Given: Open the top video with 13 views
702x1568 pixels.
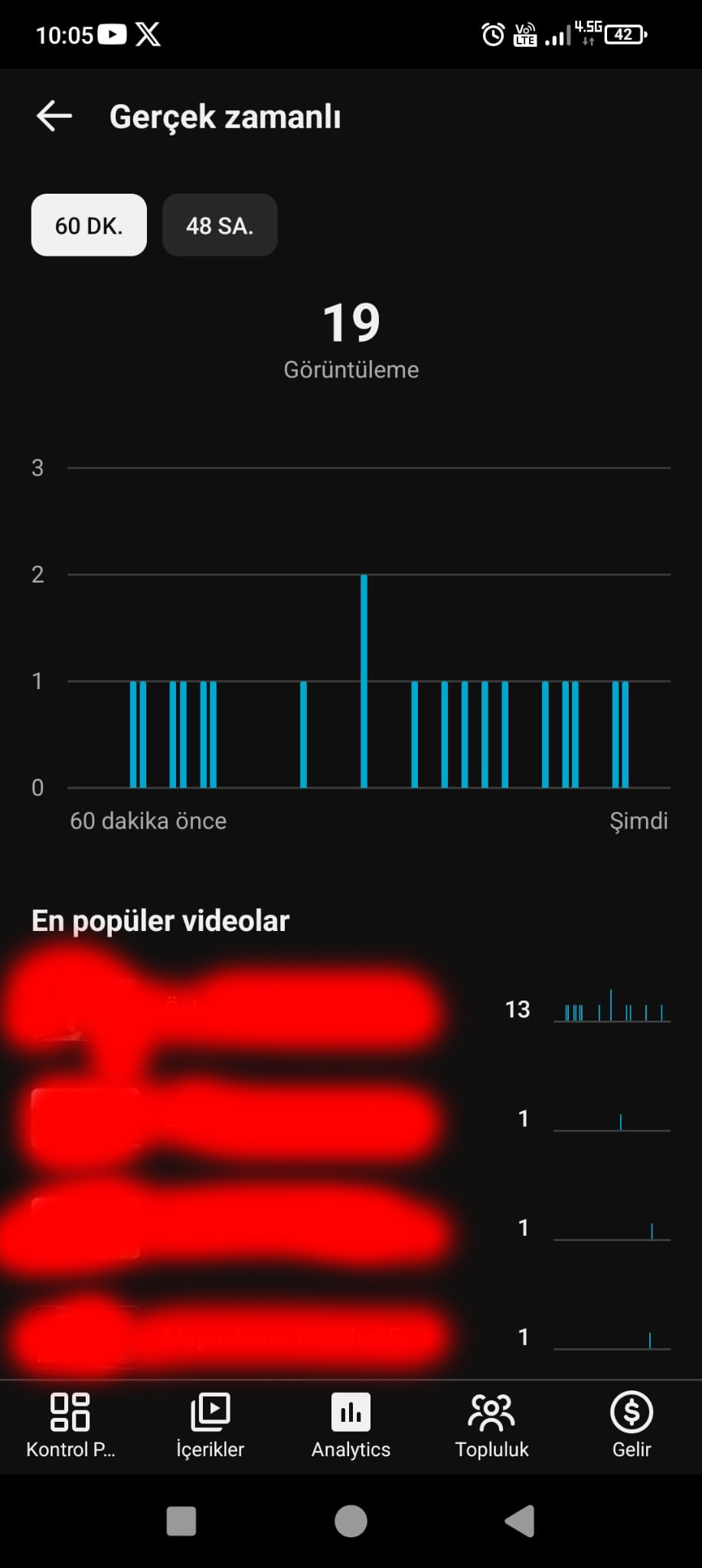Looking at the screenshot, I should point(351,1009).
